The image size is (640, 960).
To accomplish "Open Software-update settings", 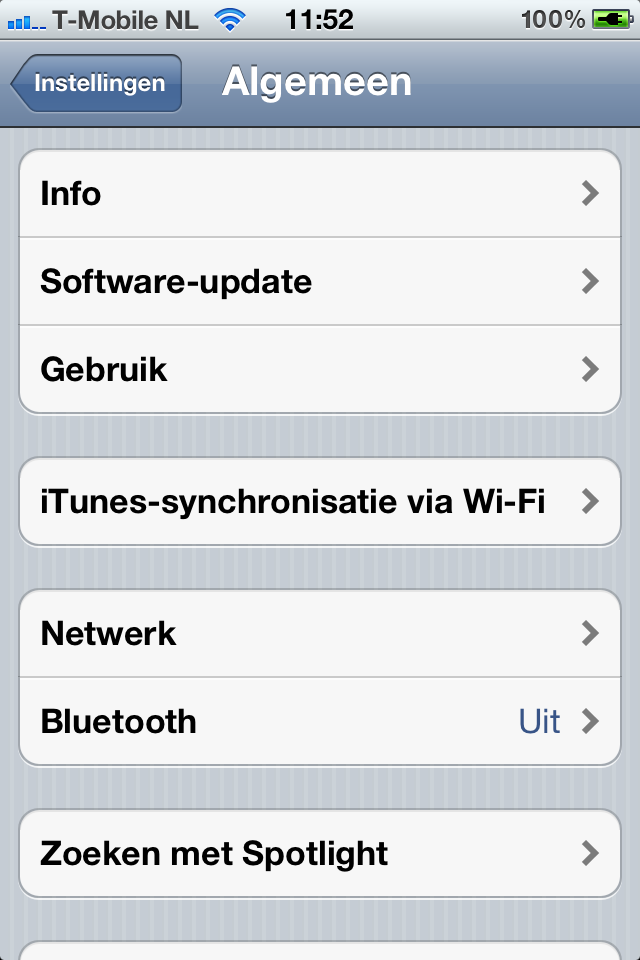I will click(320, 282).
